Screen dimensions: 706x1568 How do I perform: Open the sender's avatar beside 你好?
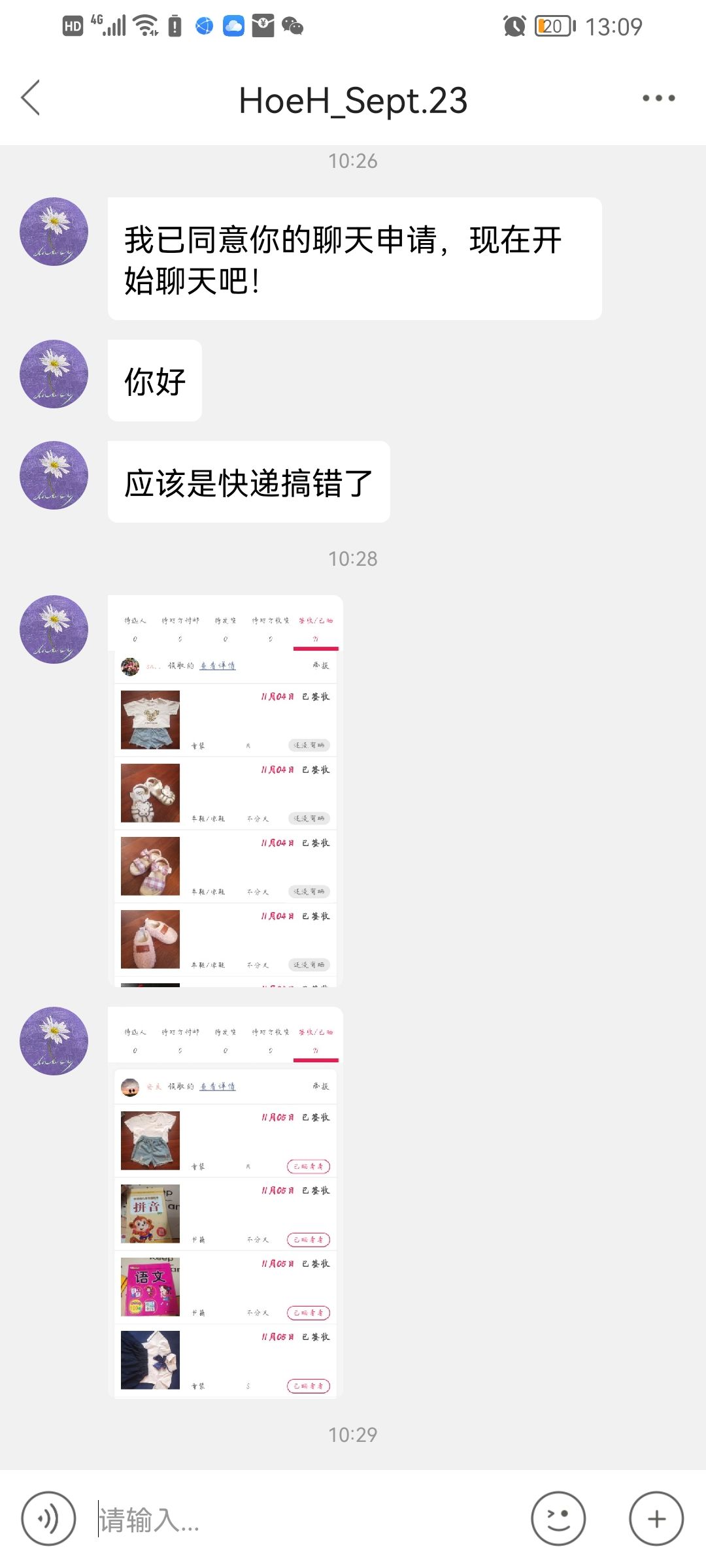(54, 374)
